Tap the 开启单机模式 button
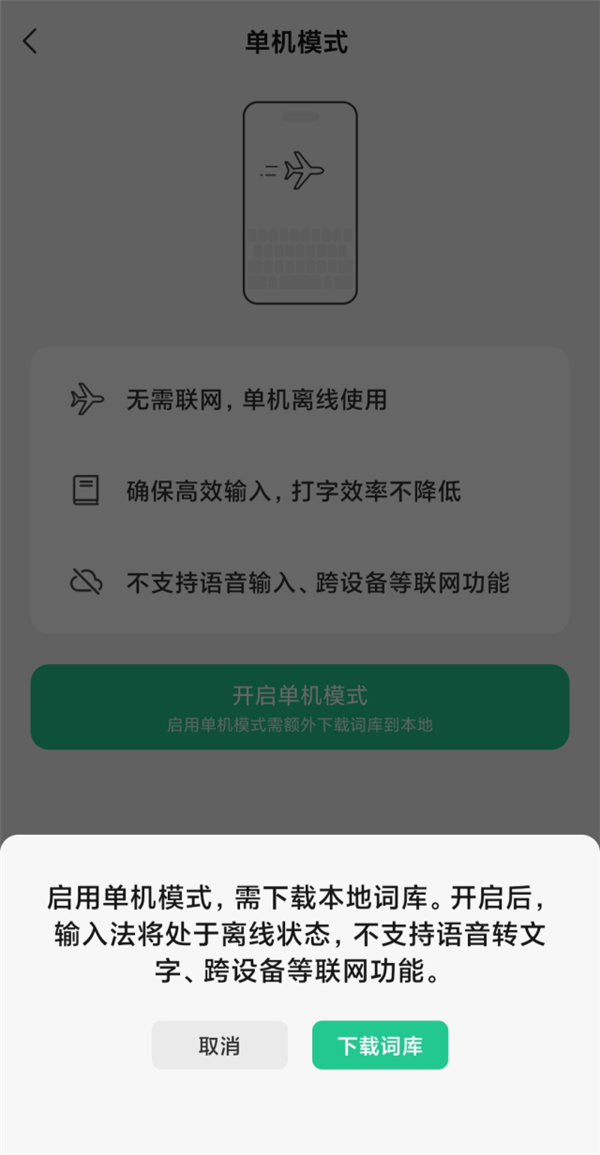This screenshot has height=1155, width=600. pyautogui.click(x=300, y=706)
